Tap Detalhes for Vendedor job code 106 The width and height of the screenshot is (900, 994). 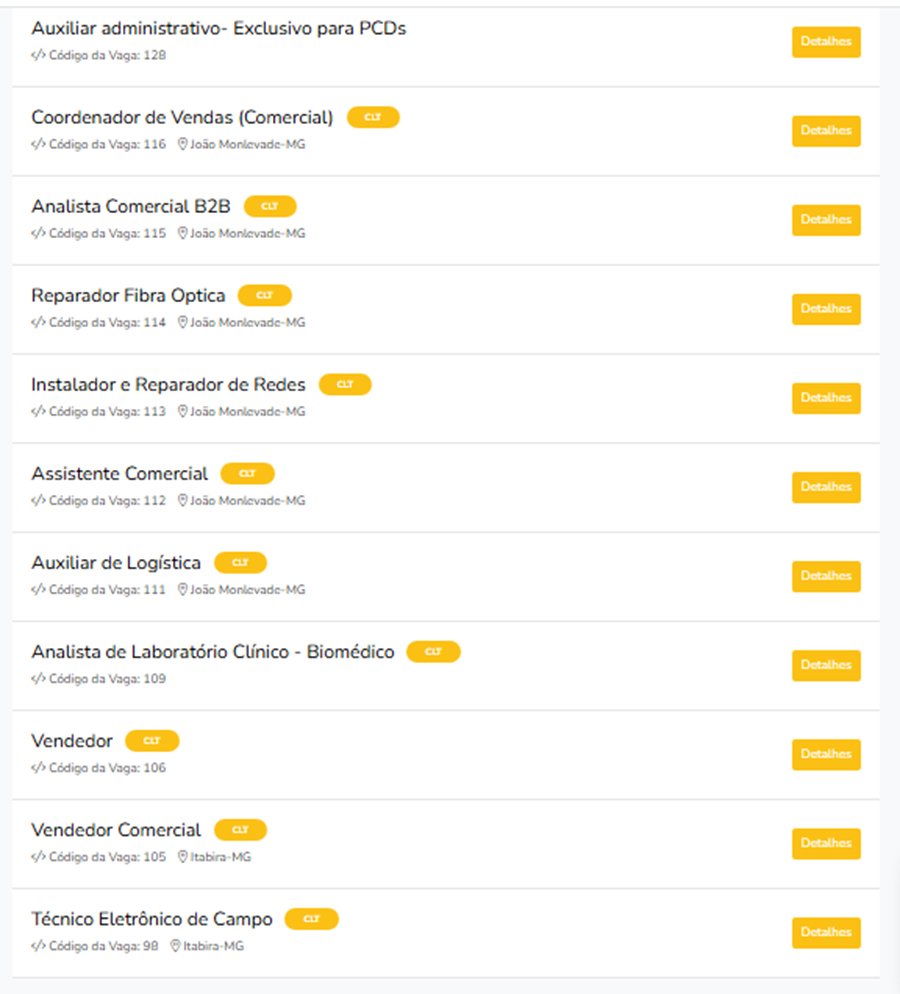point(826,754)
